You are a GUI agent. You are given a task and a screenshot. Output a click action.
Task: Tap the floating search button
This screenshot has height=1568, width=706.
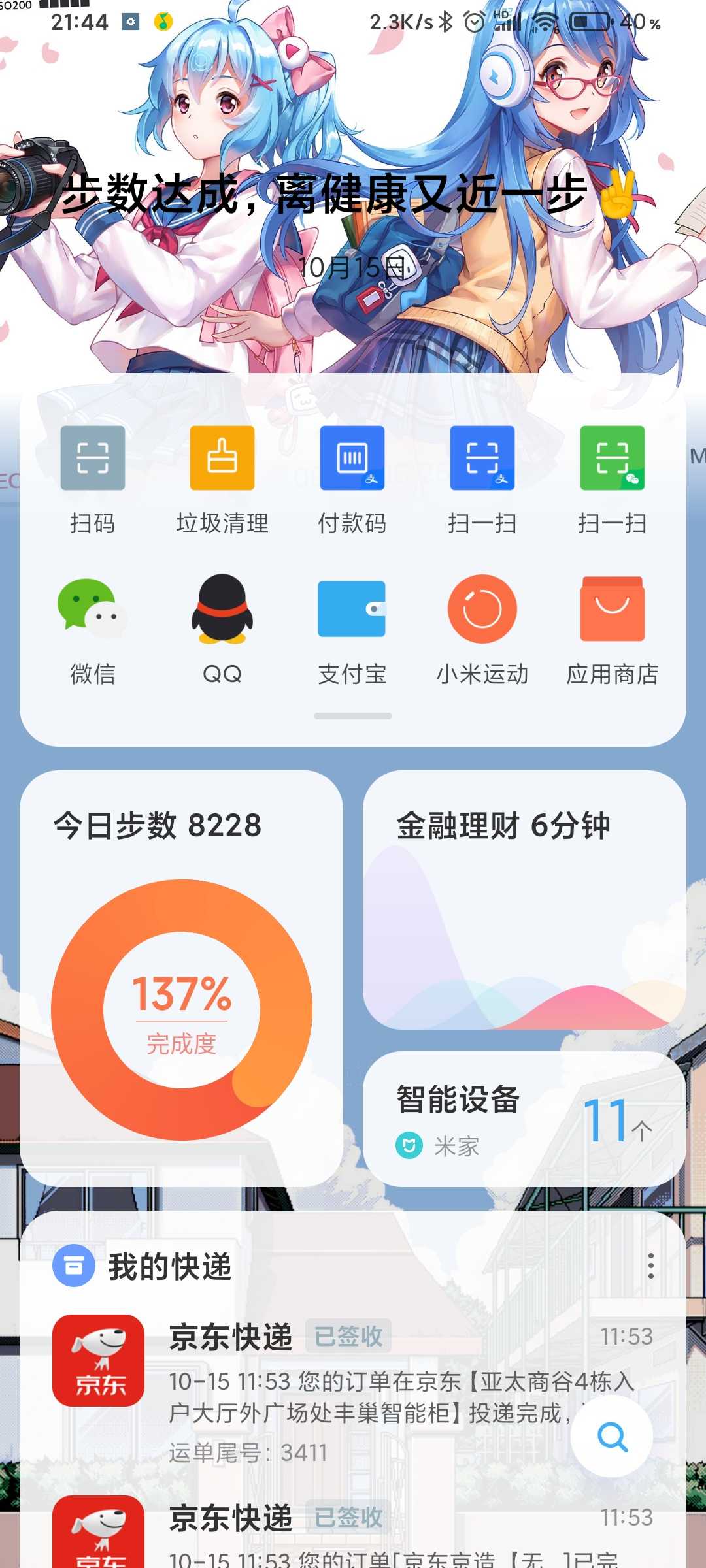(x=612, y=1437)
